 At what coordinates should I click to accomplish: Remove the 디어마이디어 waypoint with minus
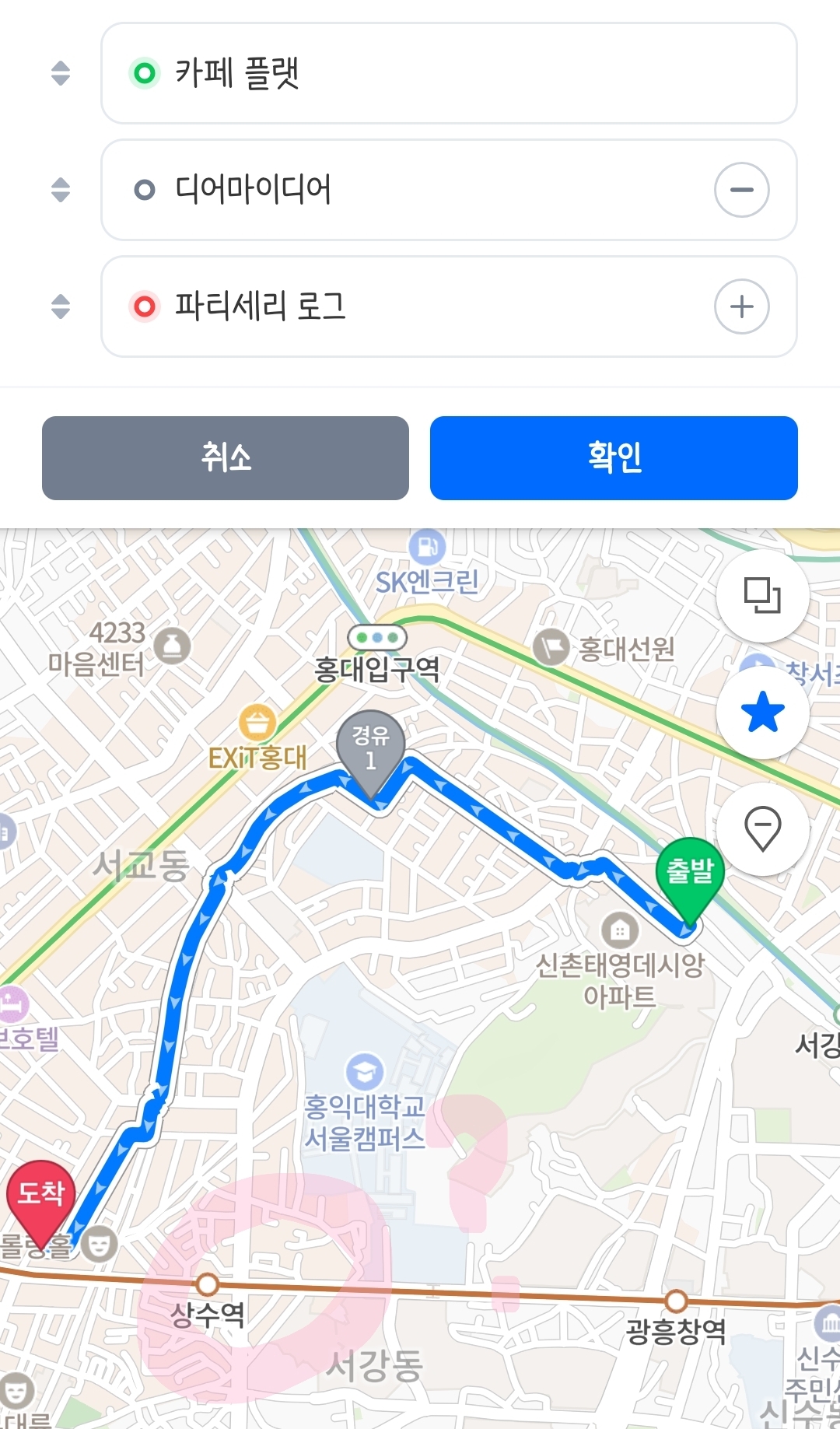point(741,190)
